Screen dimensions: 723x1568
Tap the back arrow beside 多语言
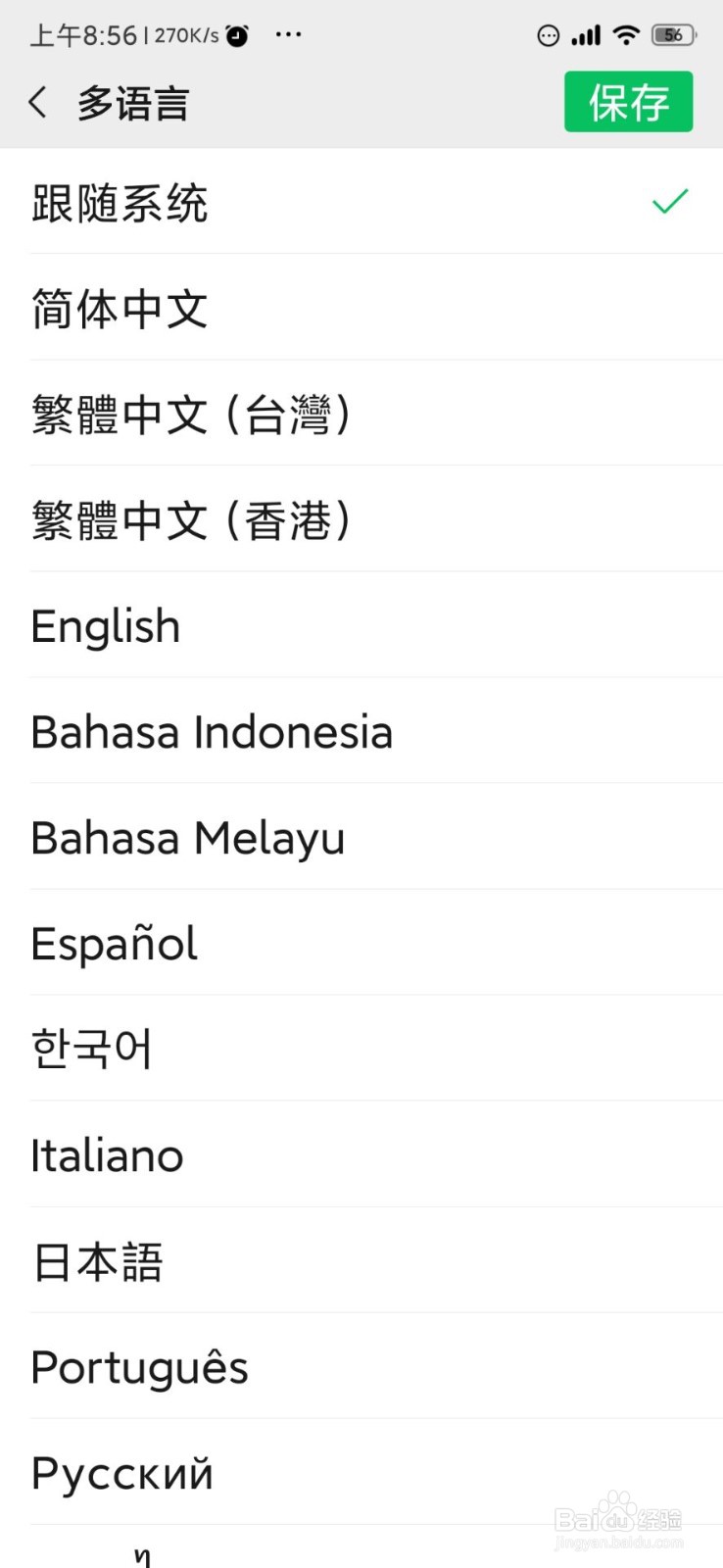coord(37,101)
